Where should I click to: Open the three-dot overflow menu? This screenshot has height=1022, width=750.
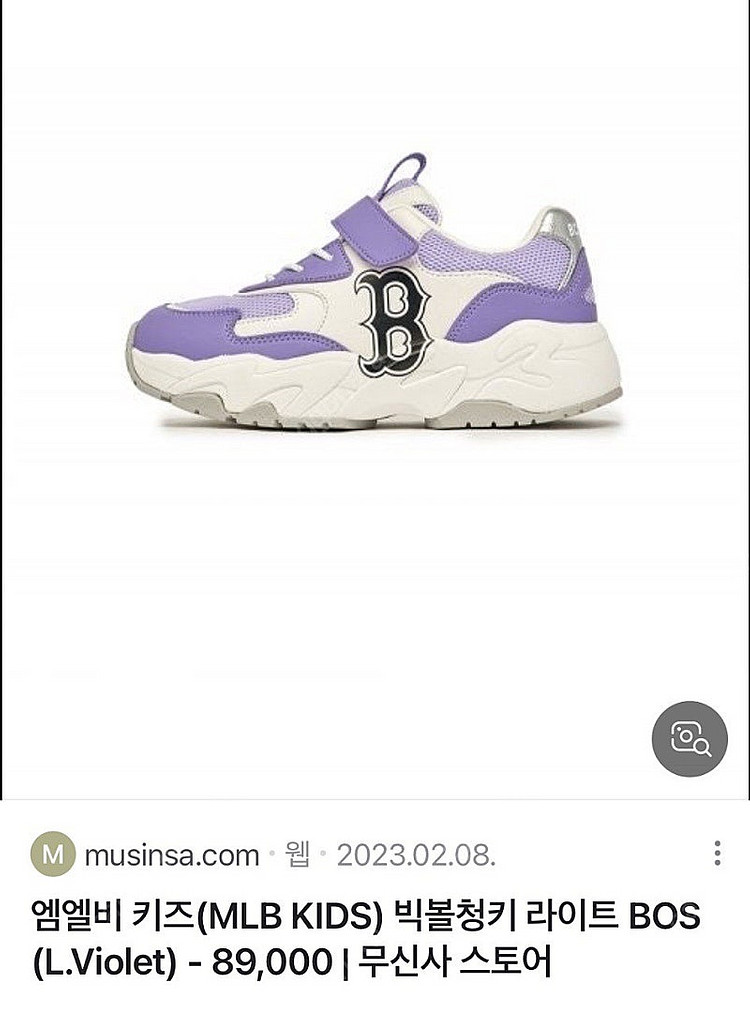pos(717,853)
